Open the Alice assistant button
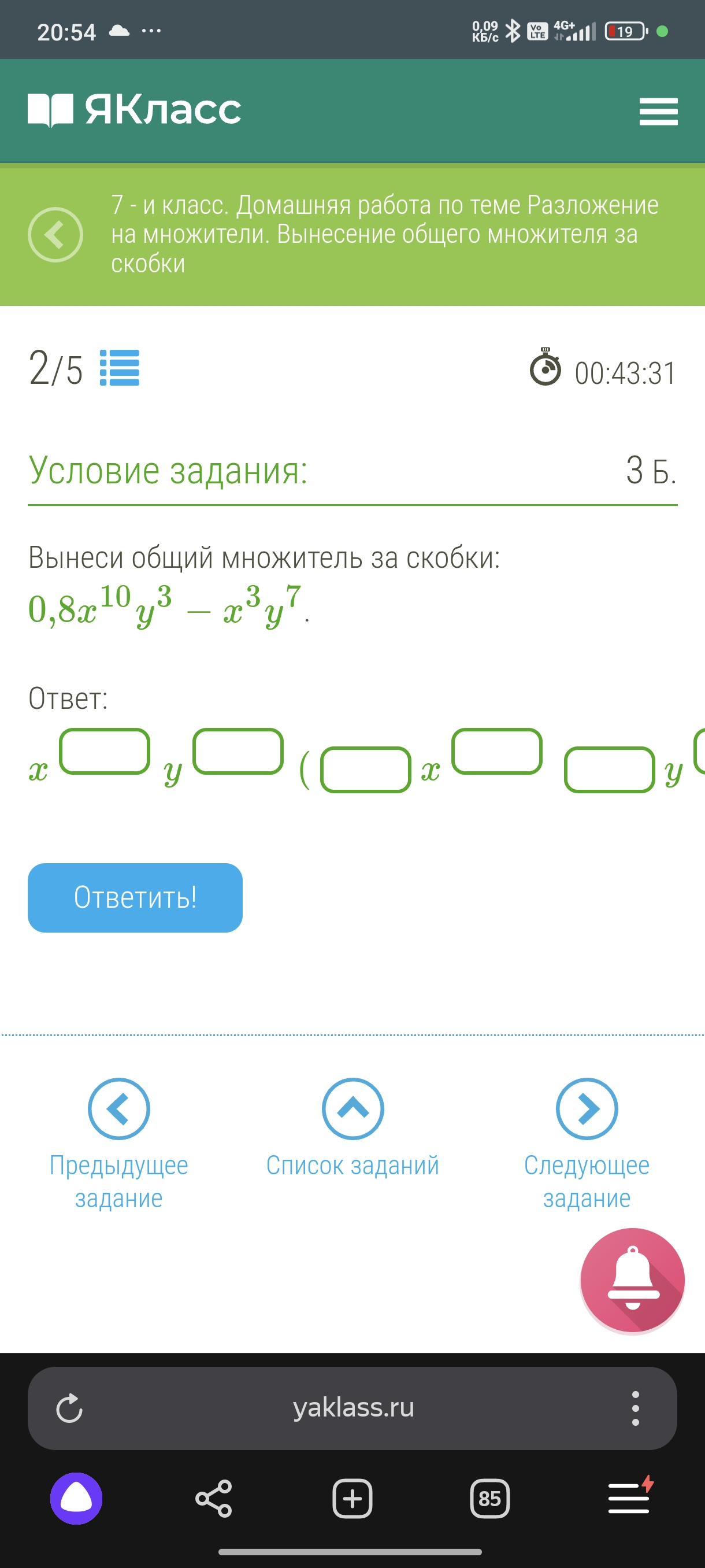 point(76,1498)
